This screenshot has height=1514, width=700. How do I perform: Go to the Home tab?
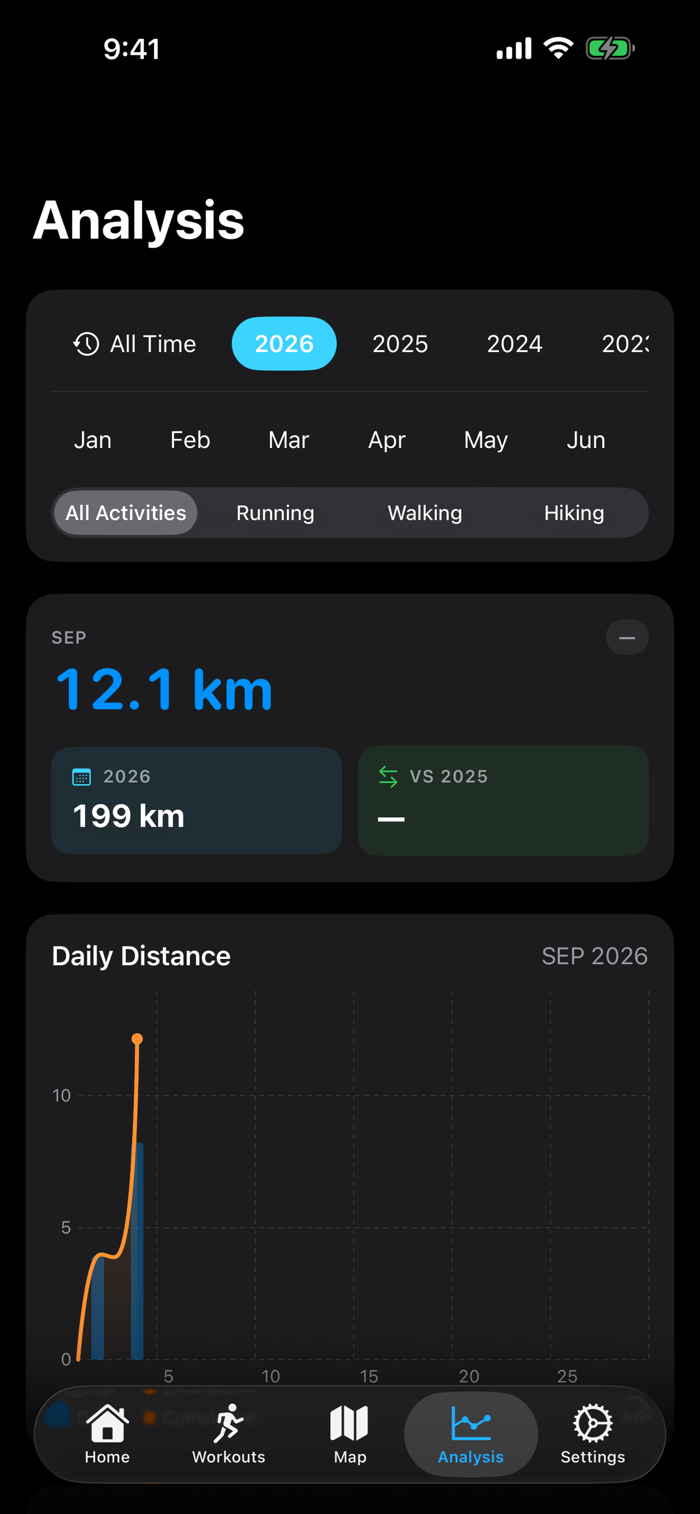point(107,1435)
